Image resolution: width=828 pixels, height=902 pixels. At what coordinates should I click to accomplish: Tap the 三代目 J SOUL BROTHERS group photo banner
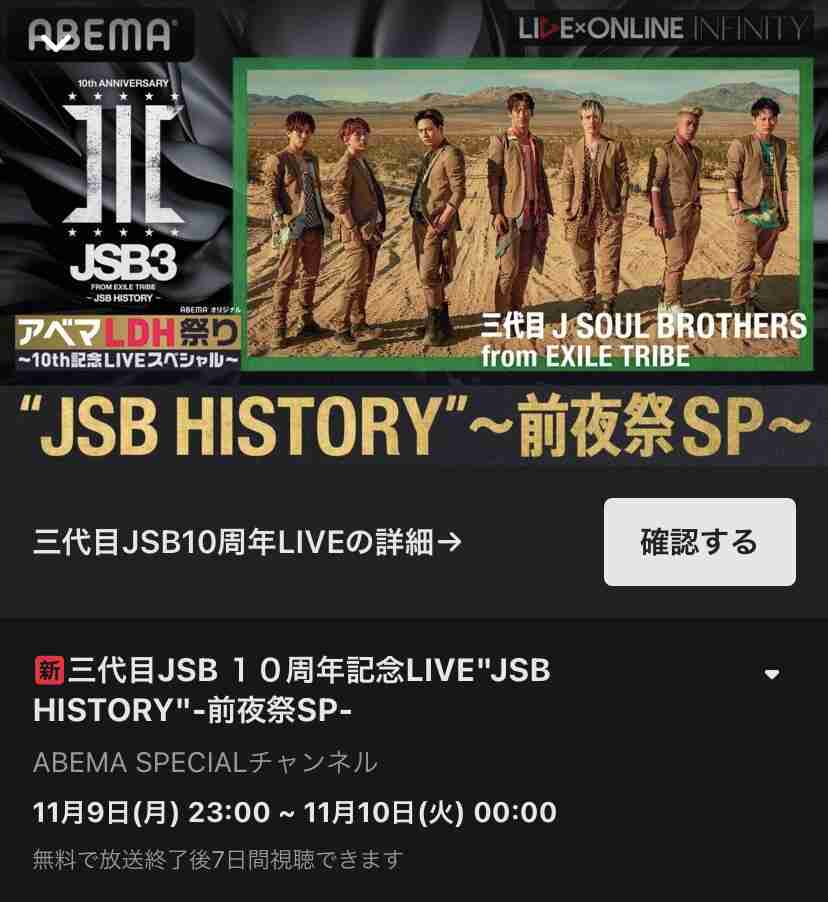pyautogui.click(x=520, y=215)
